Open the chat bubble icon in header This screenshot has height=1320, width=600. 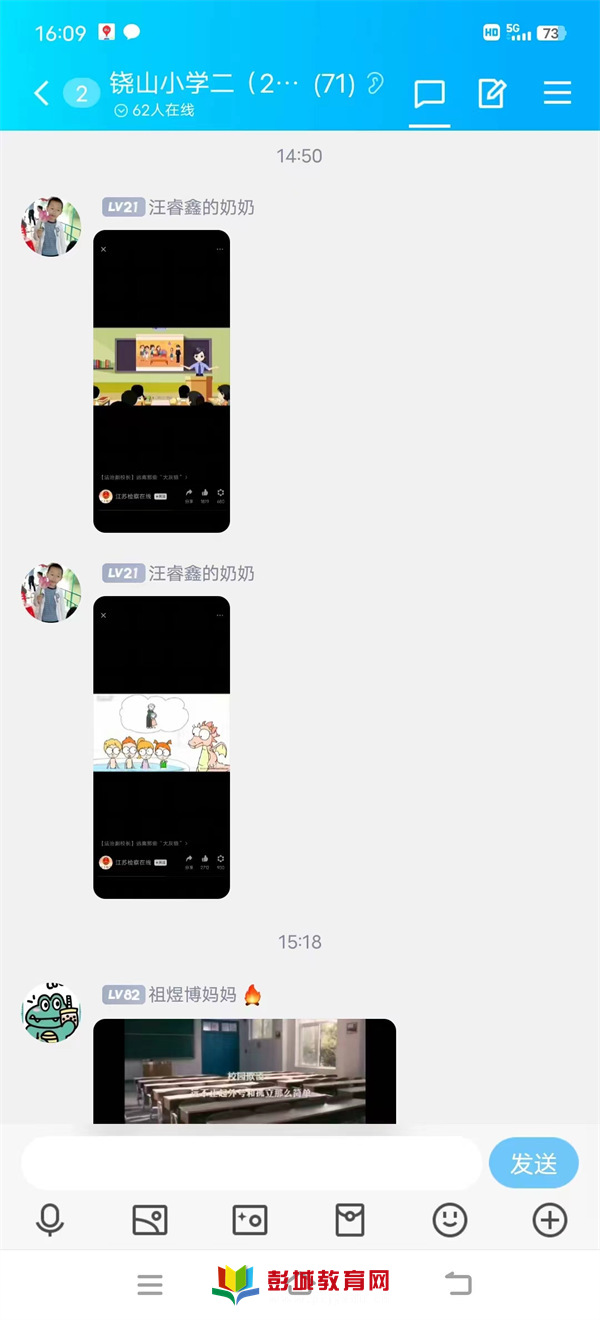point(430,94)
